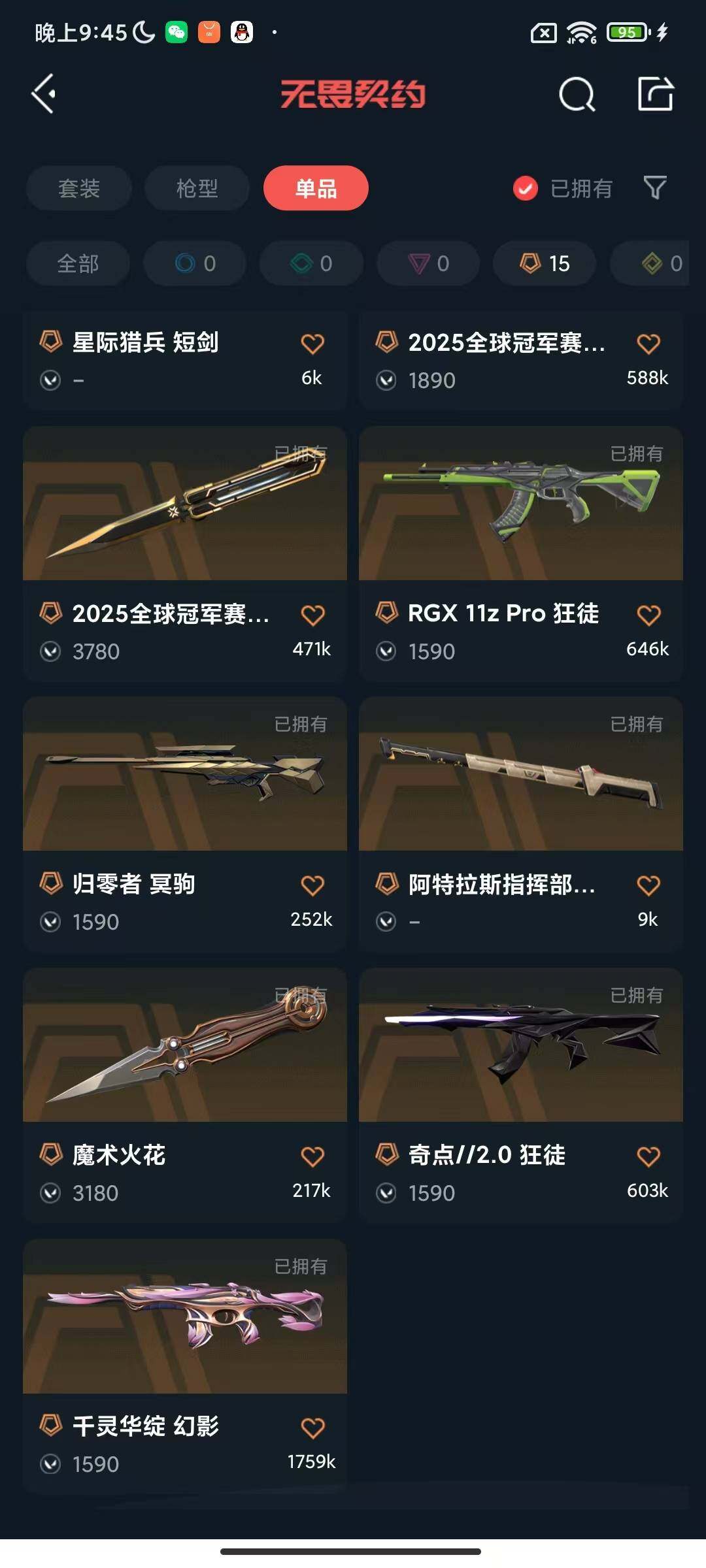Like the 星际猎兵 短剑 item
Image resolution: width=706 pixels, height=1568 pixels.
(312, 344)
